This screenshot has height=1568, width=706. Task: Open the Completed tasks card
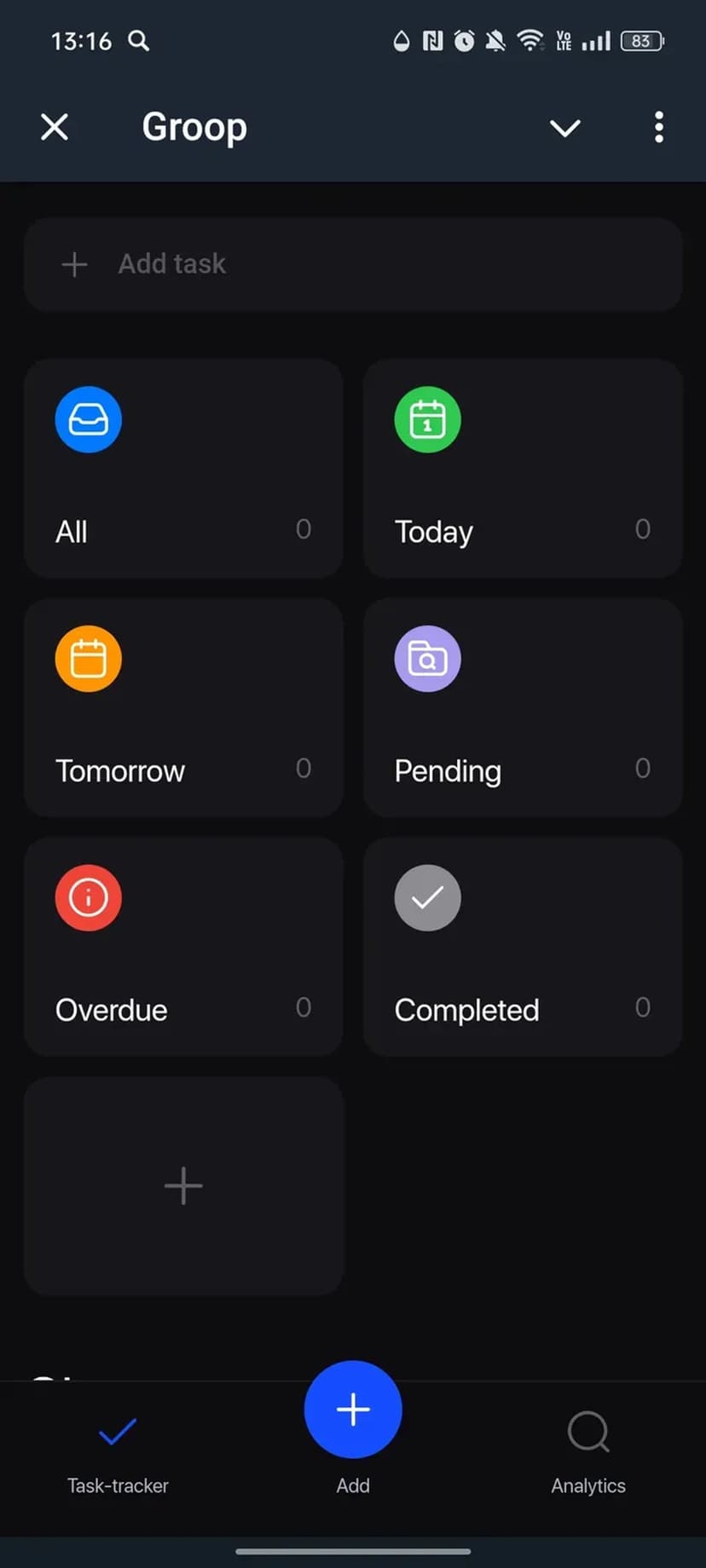[x=523, y=947]
